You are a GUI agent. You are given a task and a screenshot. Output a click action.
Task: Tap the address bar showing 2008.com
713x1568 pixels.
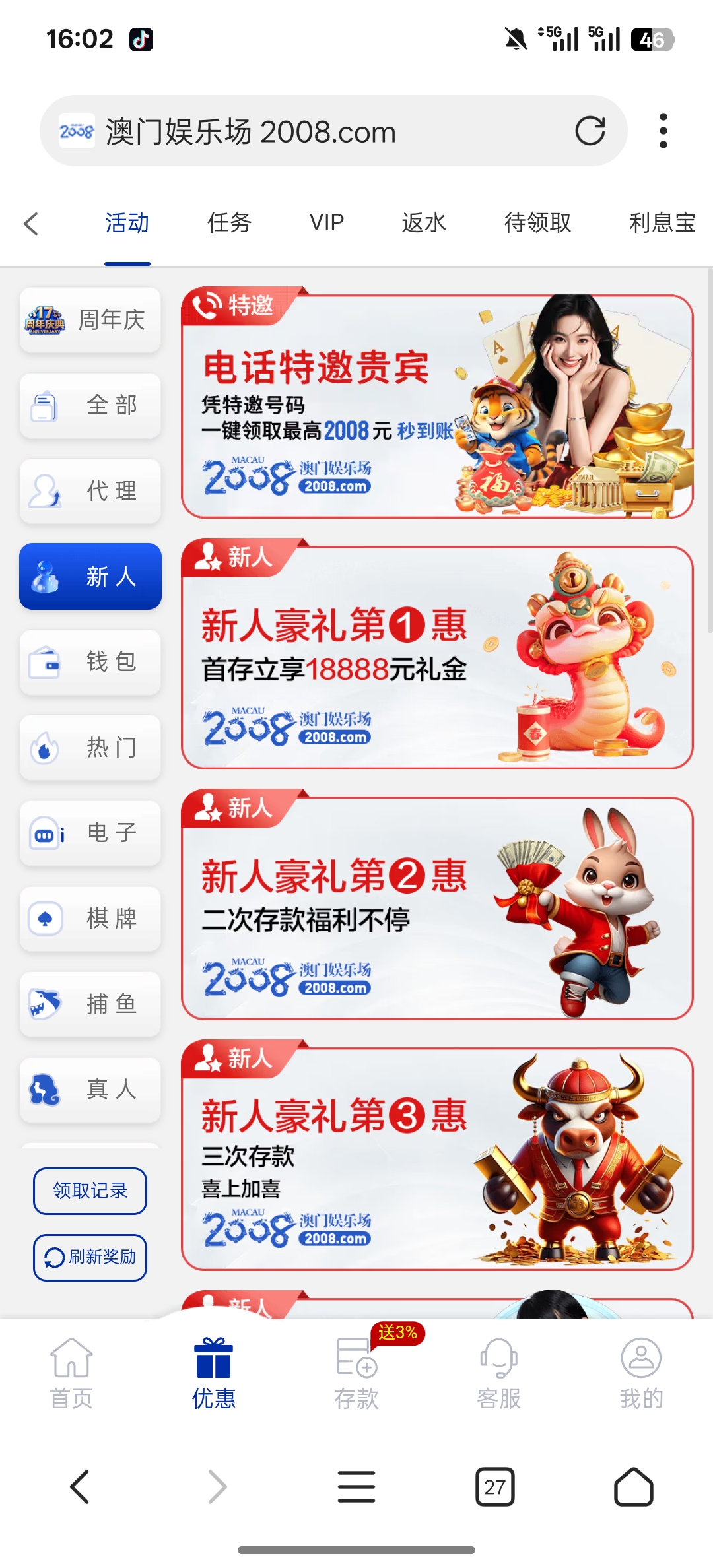tap(297, 131)
